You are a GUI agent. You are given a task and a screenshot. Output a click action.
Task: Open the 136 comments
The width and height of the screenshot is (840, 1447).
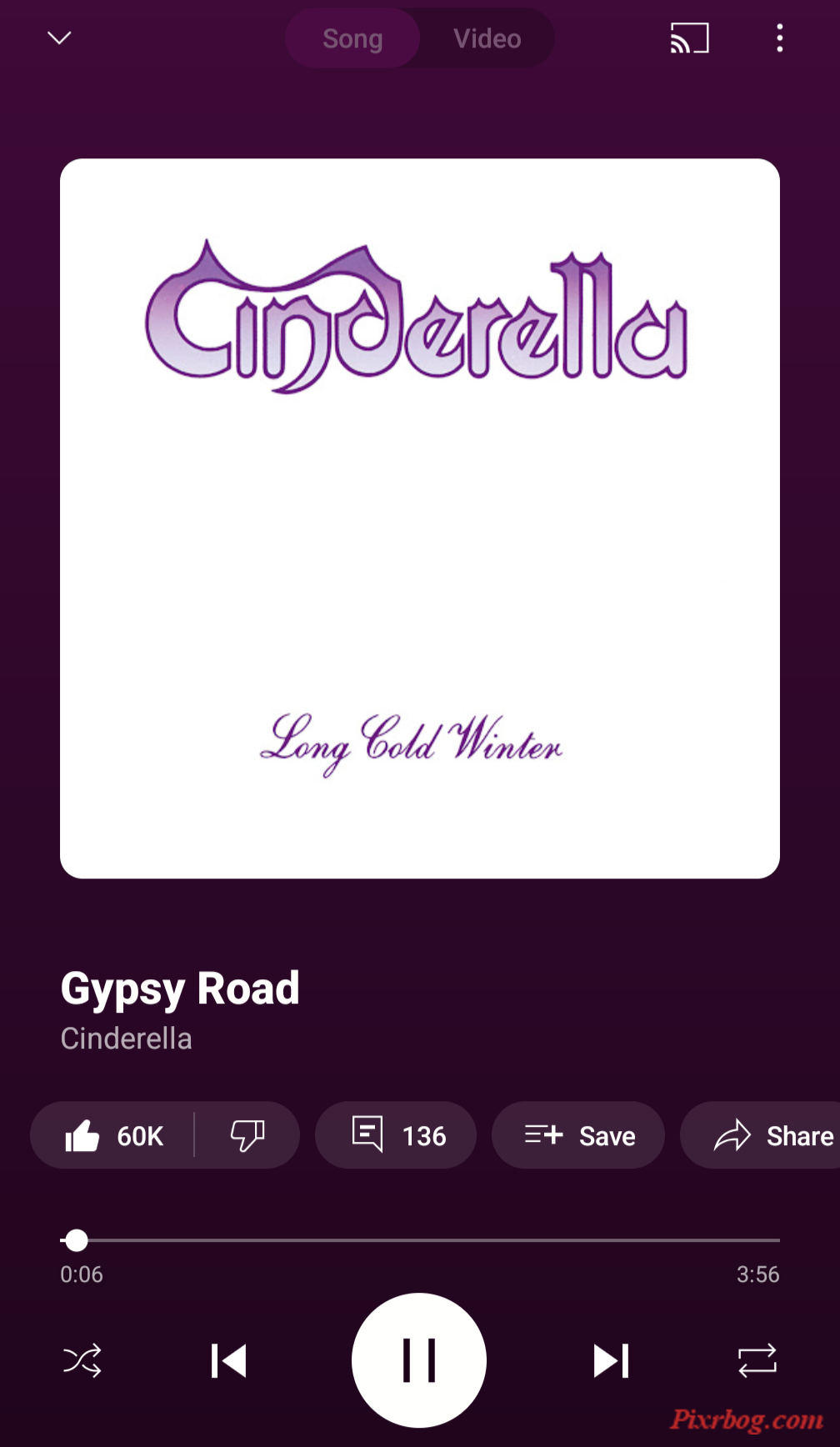396,1135
